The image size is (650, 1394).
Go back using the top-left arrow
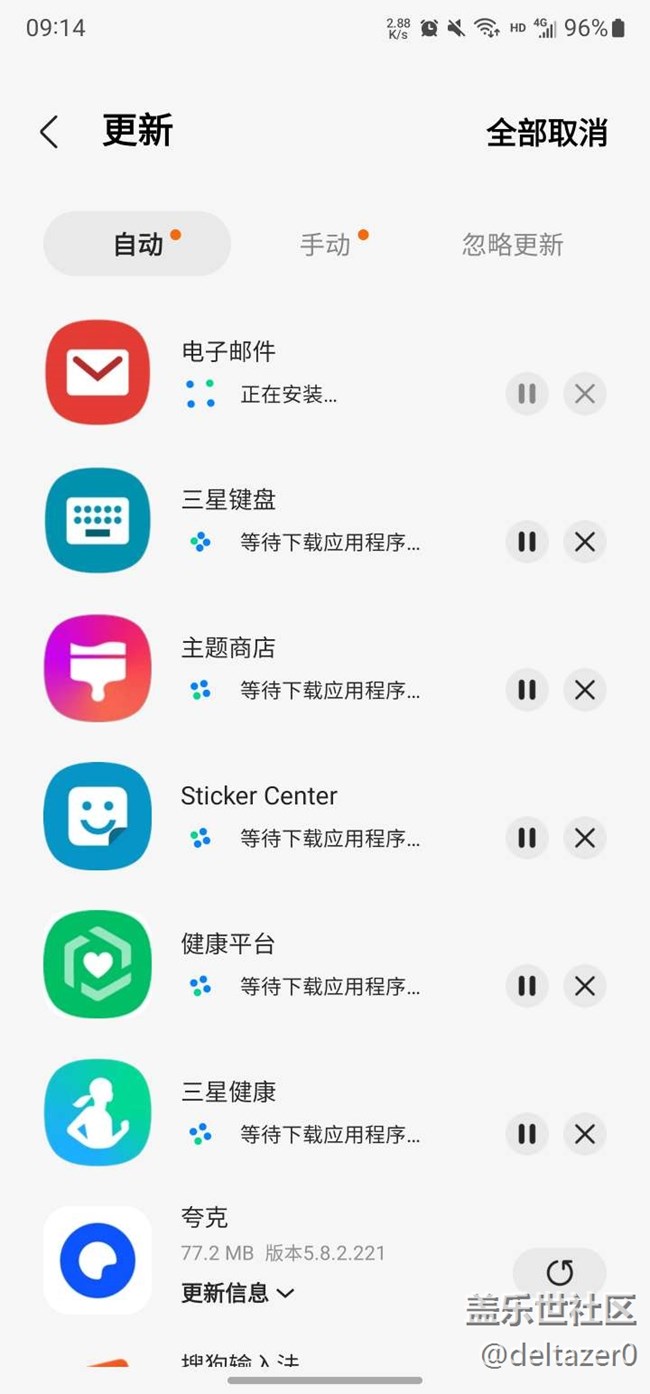[x=49, y=132]
